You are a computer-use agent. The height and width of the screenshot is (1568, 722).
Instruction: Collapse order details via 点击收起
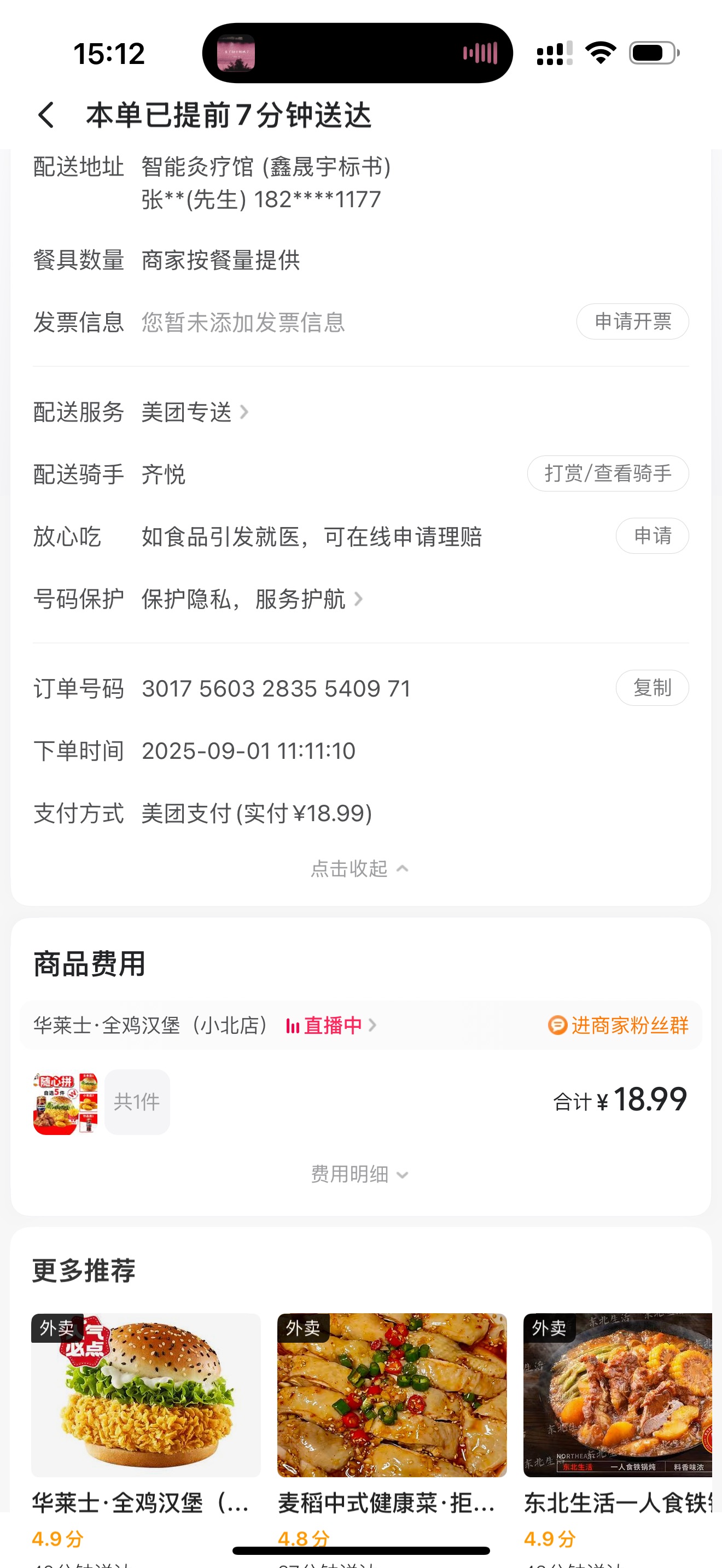click(x=359, y=869)
